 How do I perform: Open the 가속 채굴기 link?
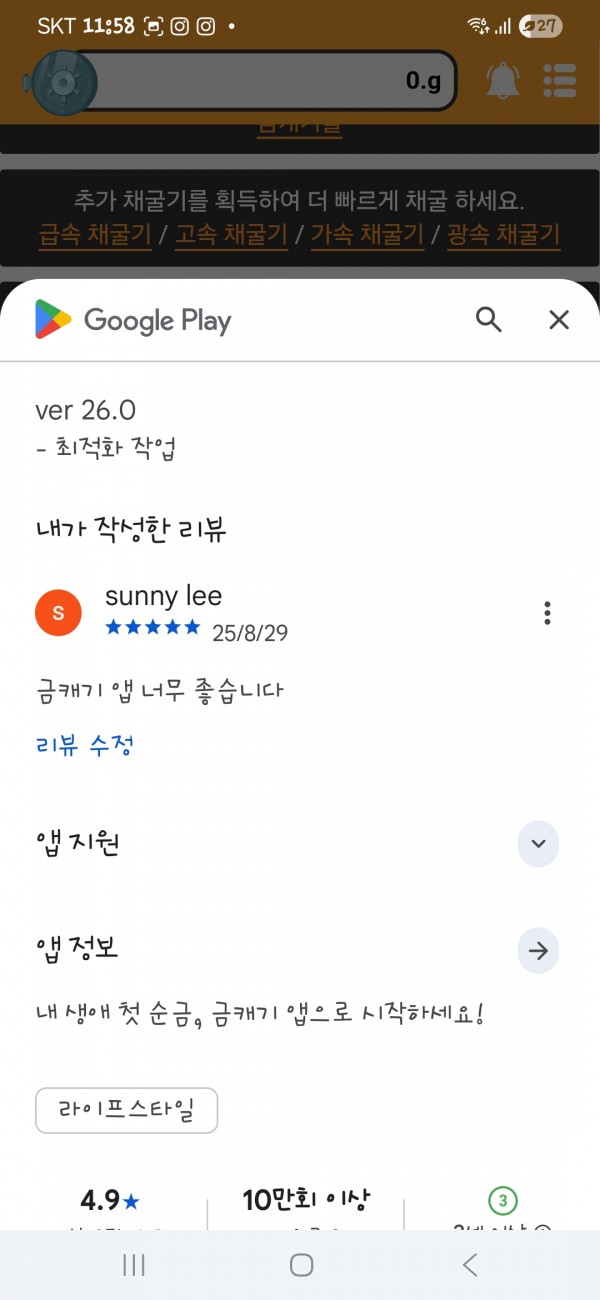click(367, 235)
